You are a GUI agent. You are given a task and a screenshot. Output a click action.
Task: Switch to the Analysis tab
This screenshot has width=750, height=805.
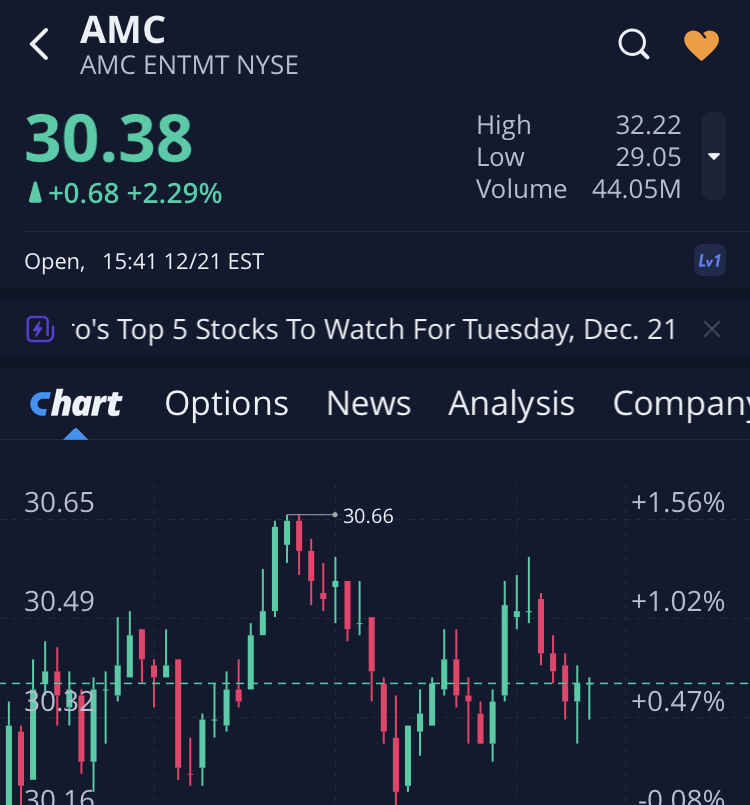point(511,404)
